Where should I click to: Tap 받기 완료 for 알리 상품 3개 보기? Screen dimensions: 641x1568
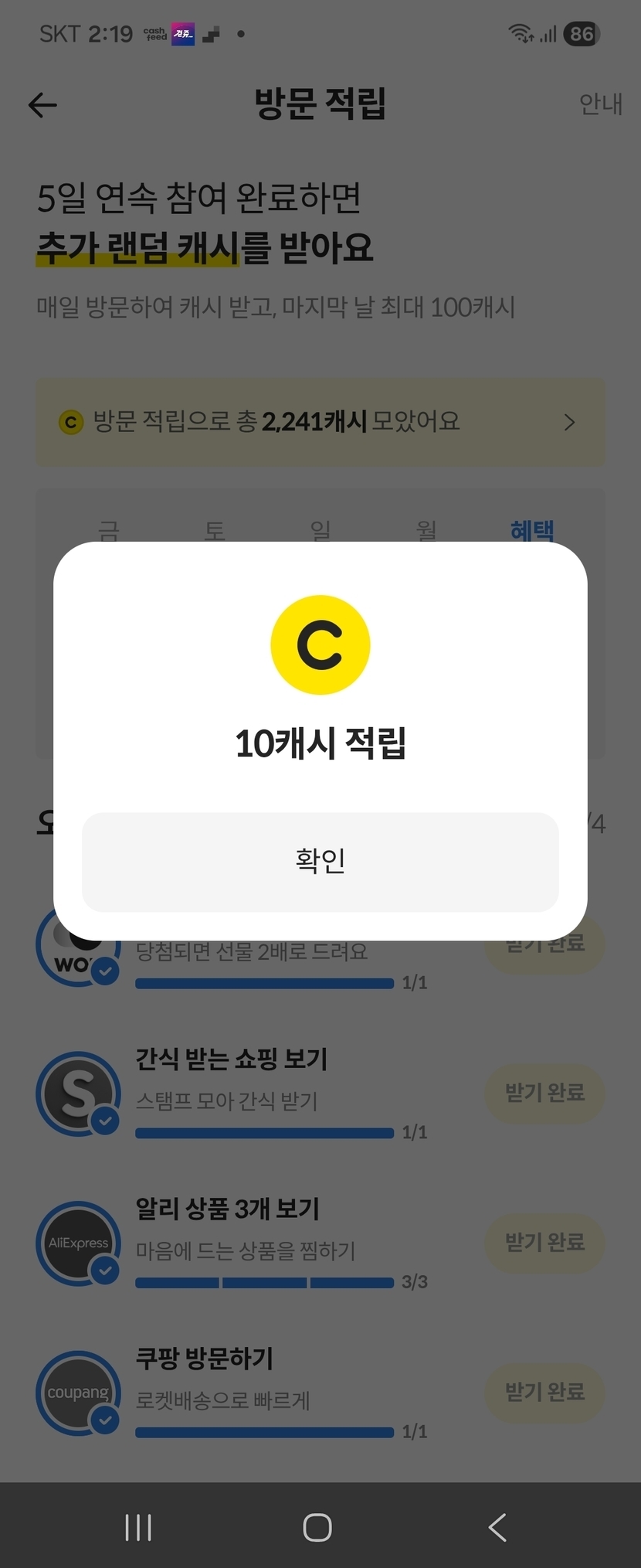(x=544, y=1243)
